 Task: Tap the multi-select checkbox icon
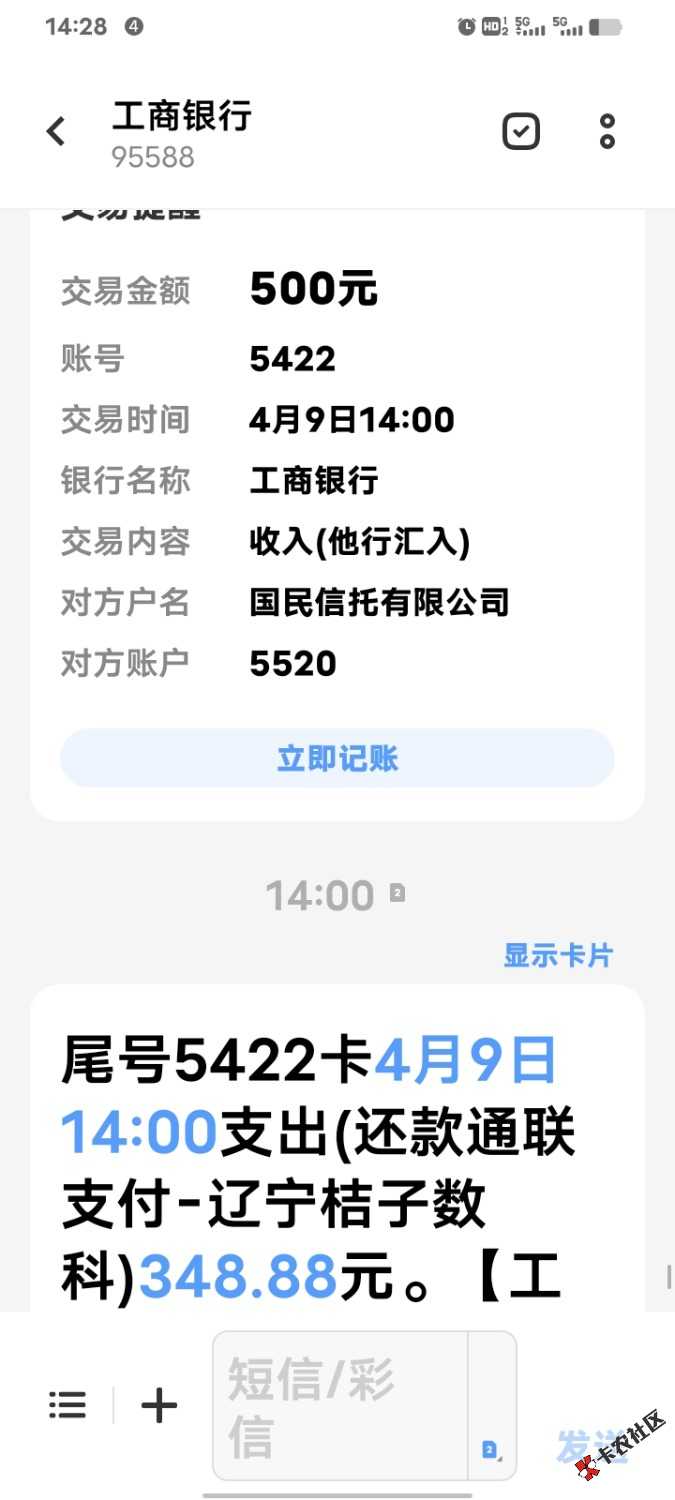tap(520, 131)
